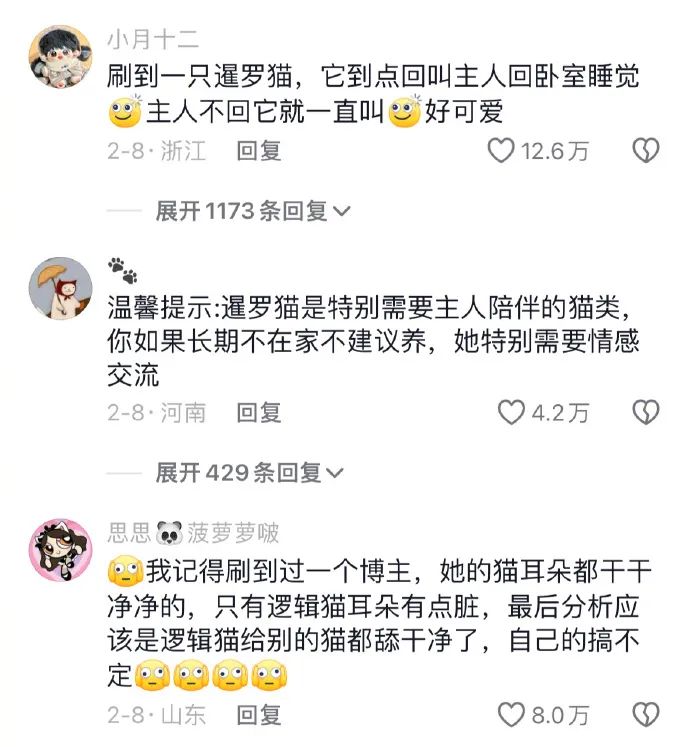Open 小月十二's profile avatar

[x=61, y=57]
